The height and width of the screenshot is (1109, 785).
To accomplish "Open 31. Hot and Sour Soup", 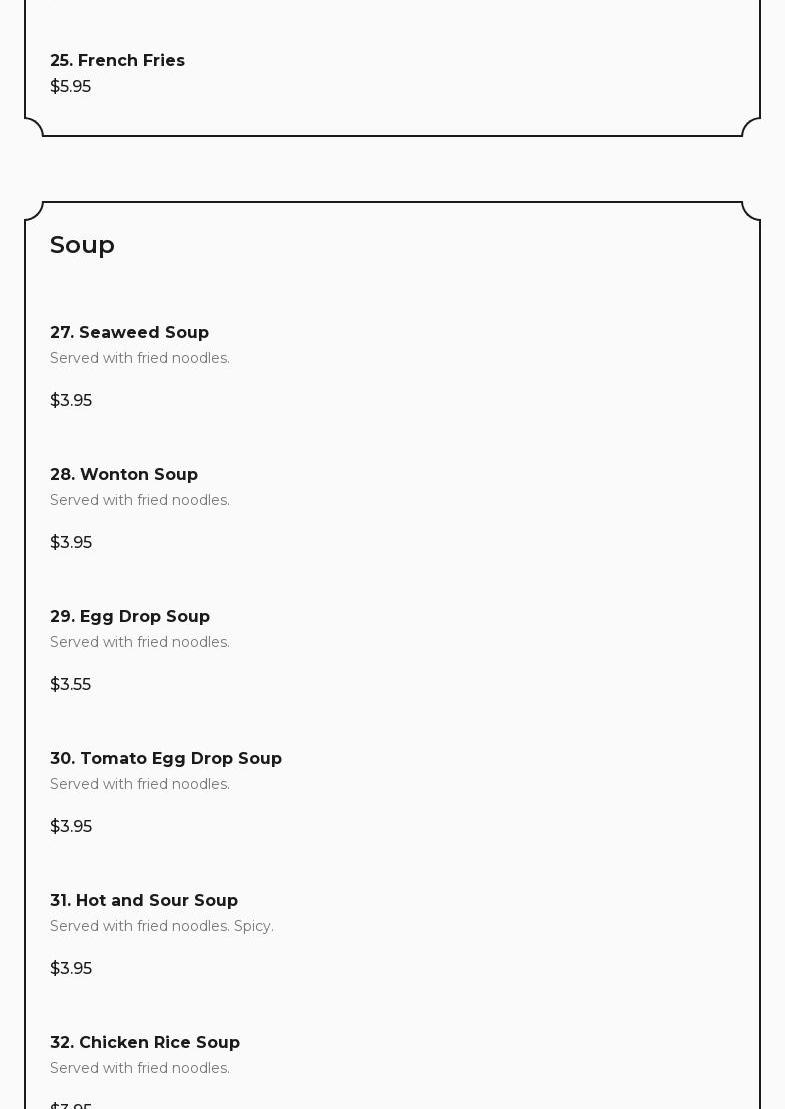I will tap(144, 901).
